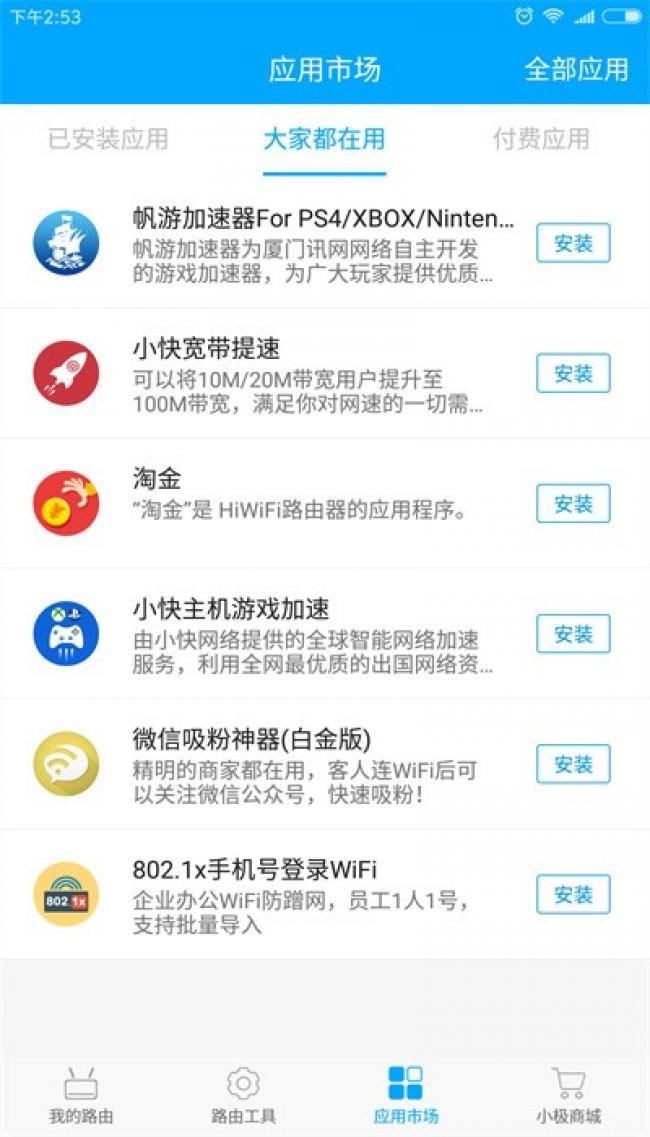Select the 大家都在用 tab
The width and height of the screenshot is (650, 1137).
tap(324, 138)
